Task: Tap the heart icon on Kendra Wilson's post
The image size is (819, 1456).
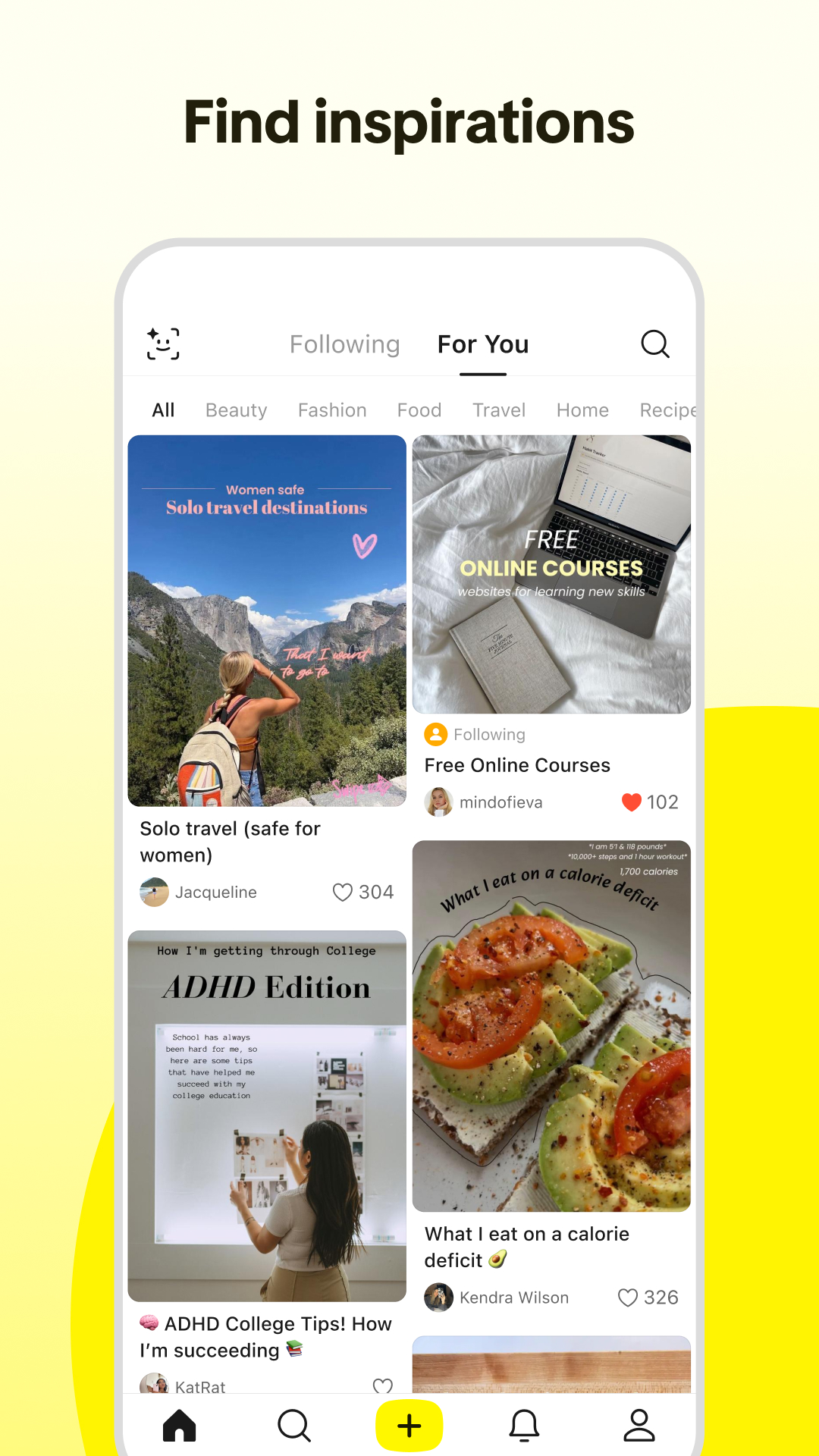Action: click(629, 1298)
